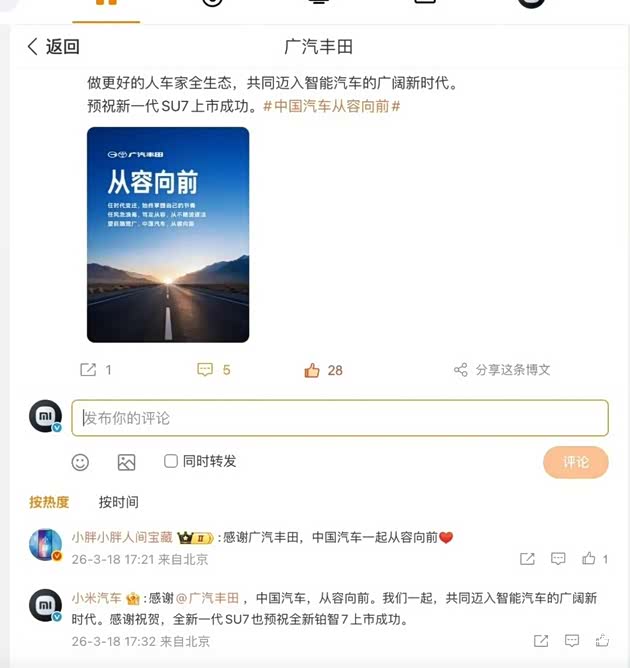Sort comments by 按时间

point(118,502)
